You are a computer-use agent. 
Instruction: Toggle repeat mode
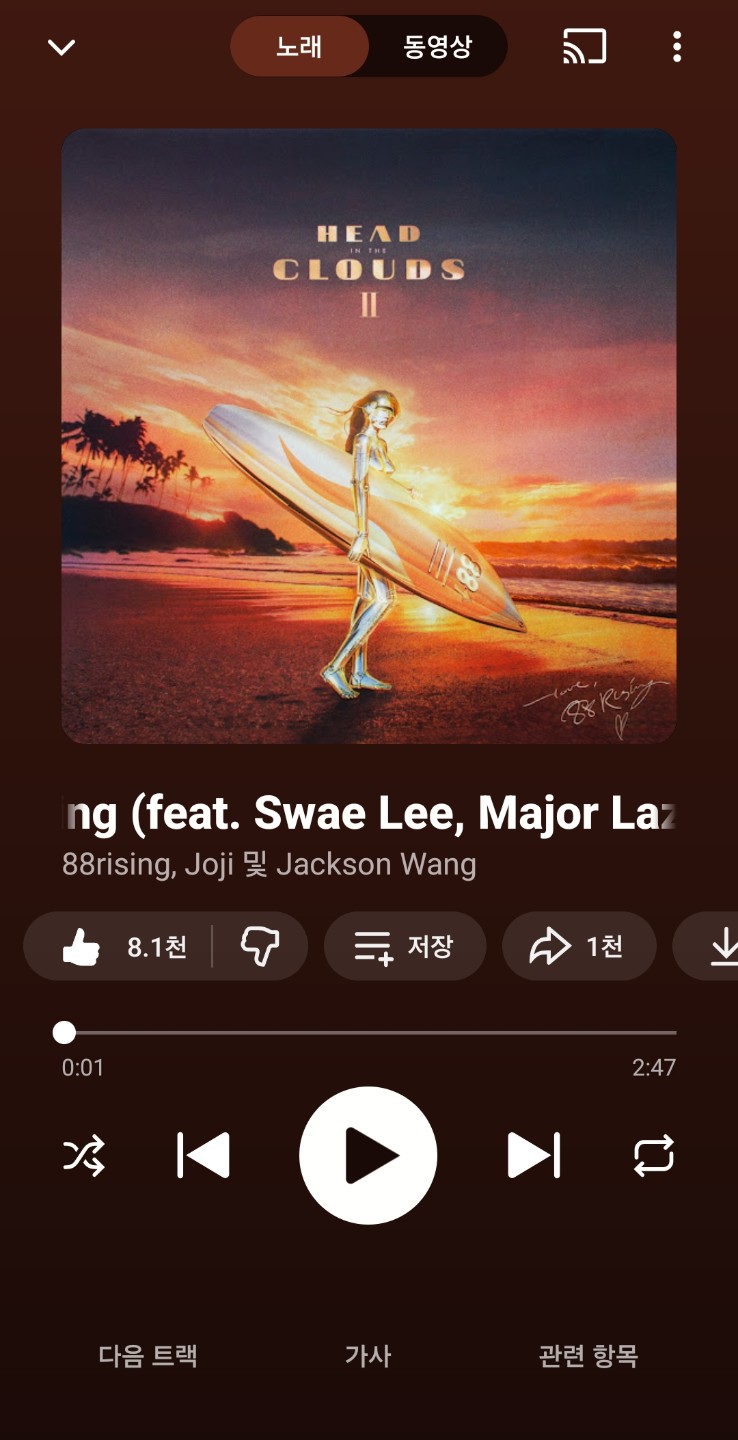click(x=654, y=1156)
